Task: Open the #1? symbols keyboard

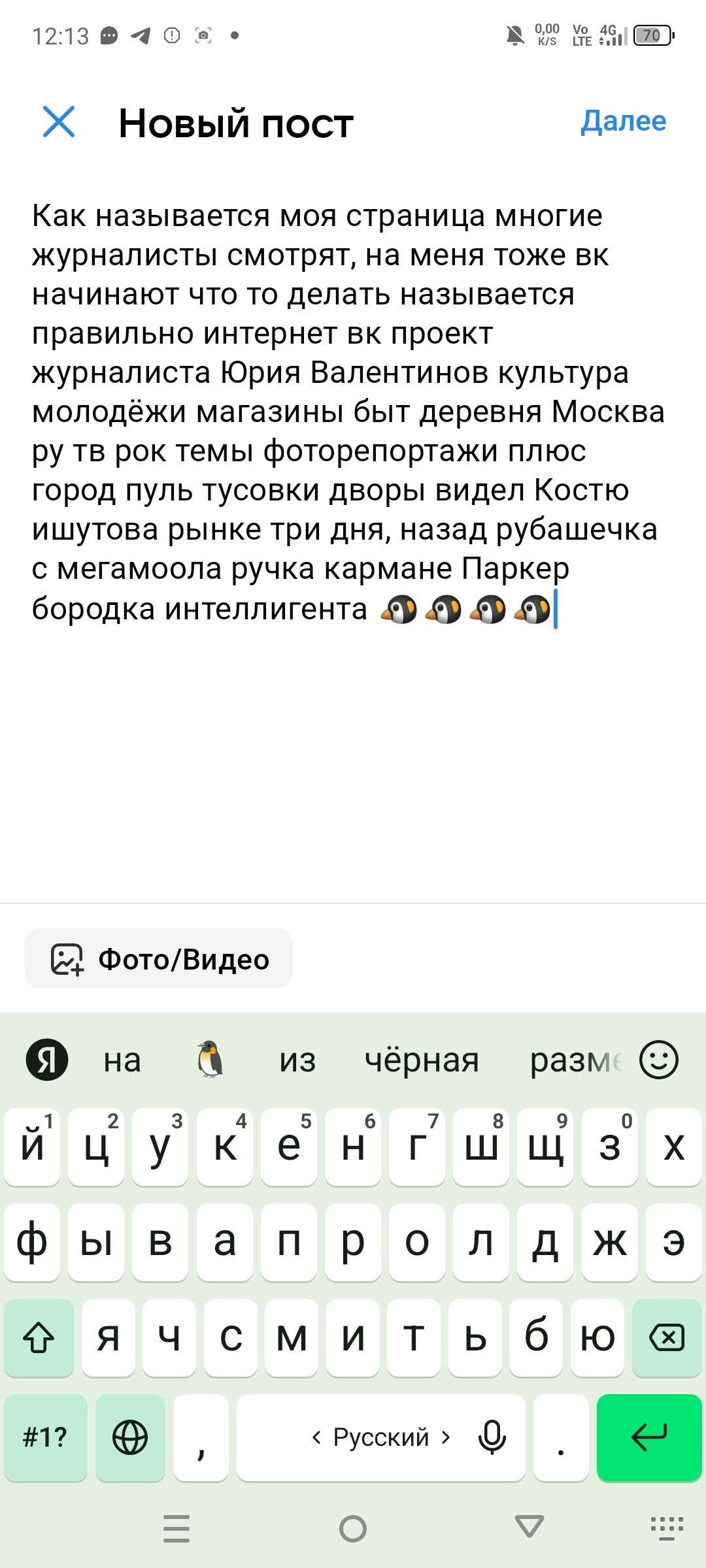Action: click(45, 1437)
